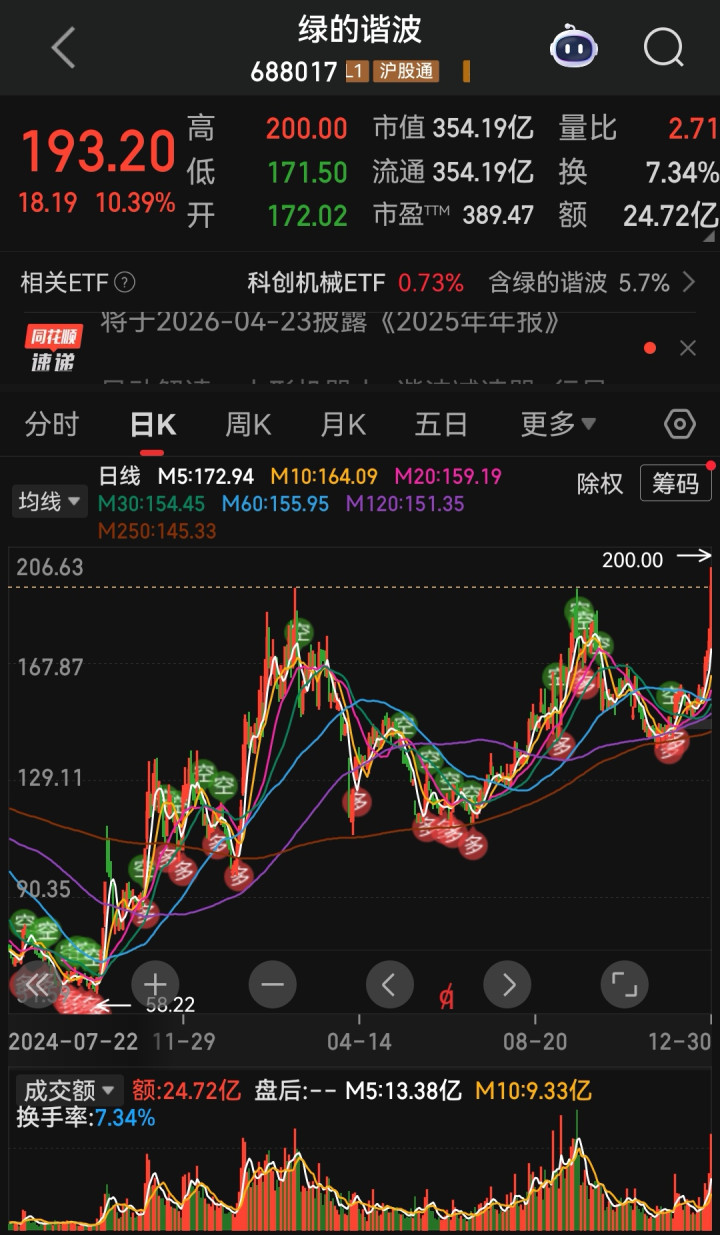
Task: Zoom out the K-line chart with minus
Action: (x=272, y=985)
